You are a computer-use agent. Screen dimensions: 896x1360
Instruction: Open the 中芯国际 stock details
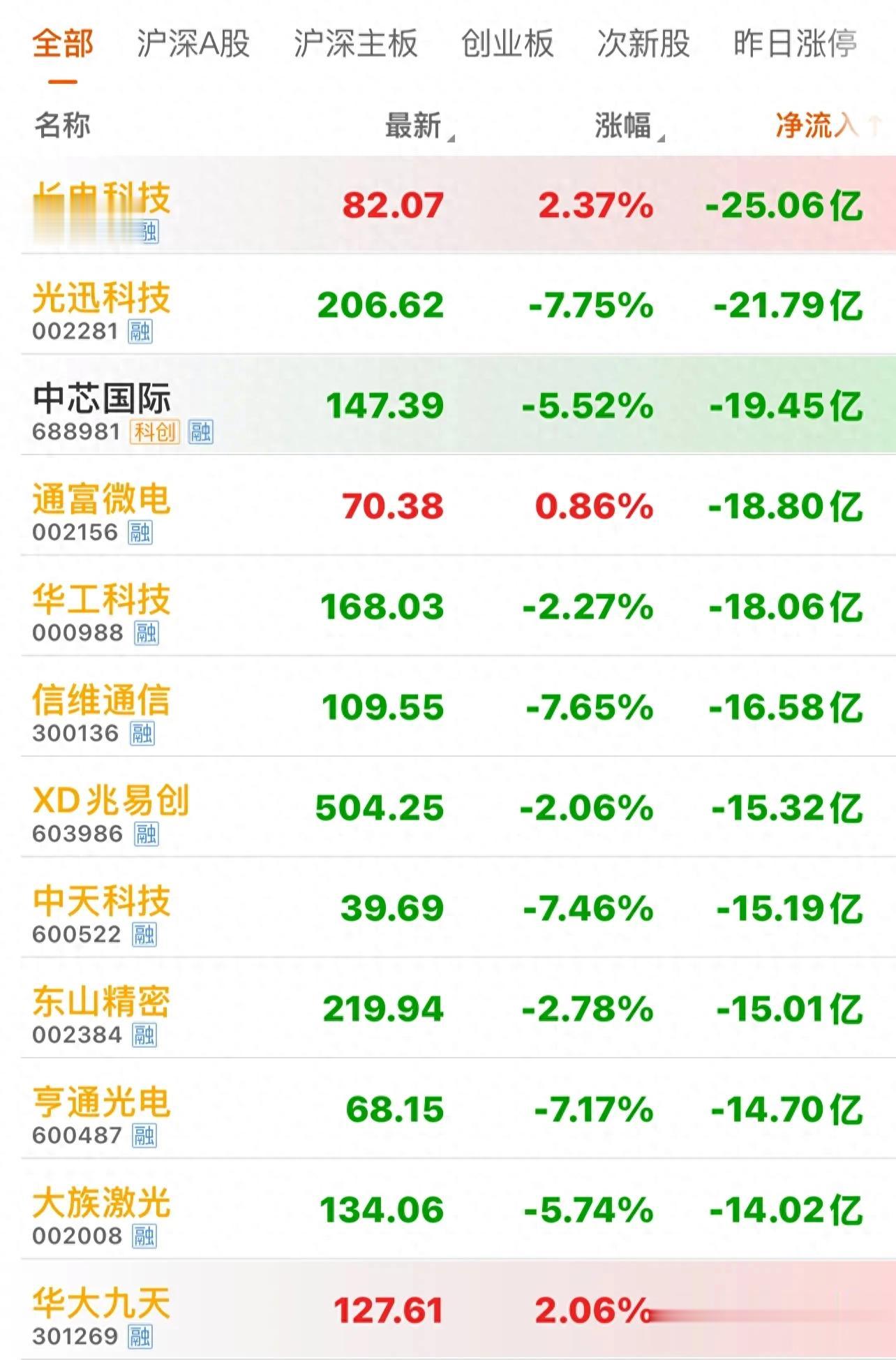tap(458, 406)
